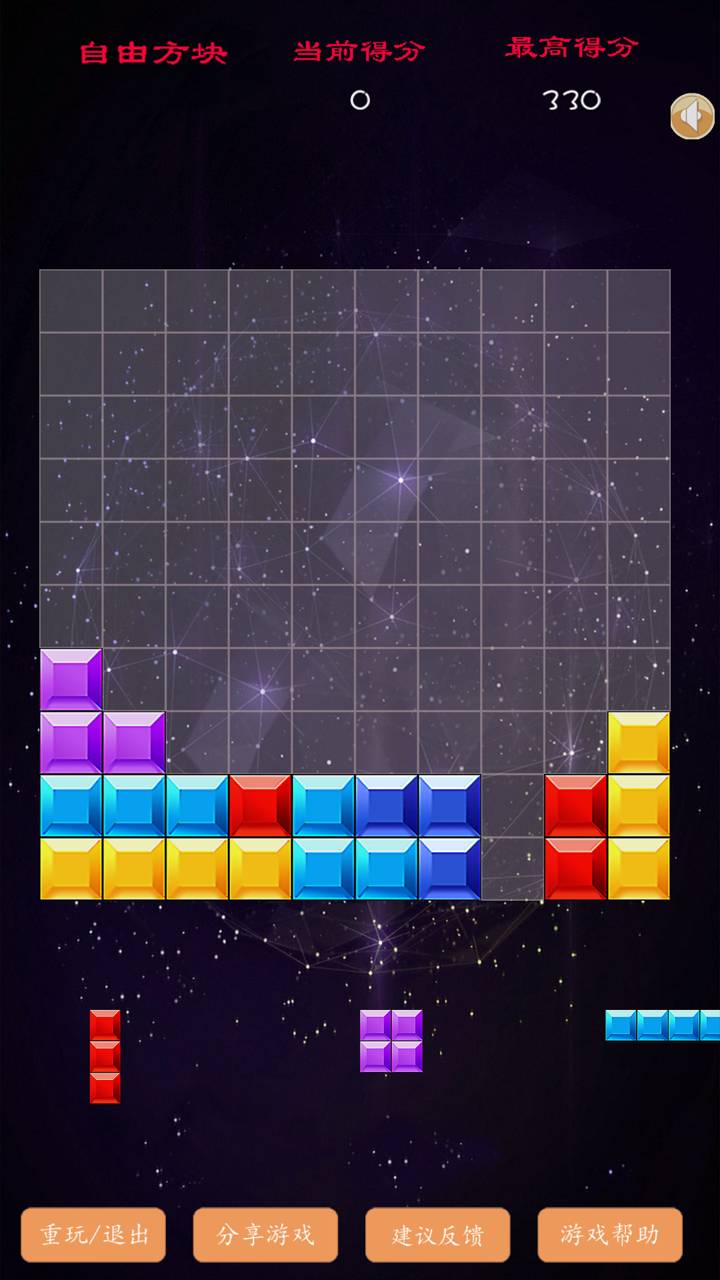The image size is (720, 1280).
Task: Select the blue horizontal block piece
Action: coord(662,1025)
